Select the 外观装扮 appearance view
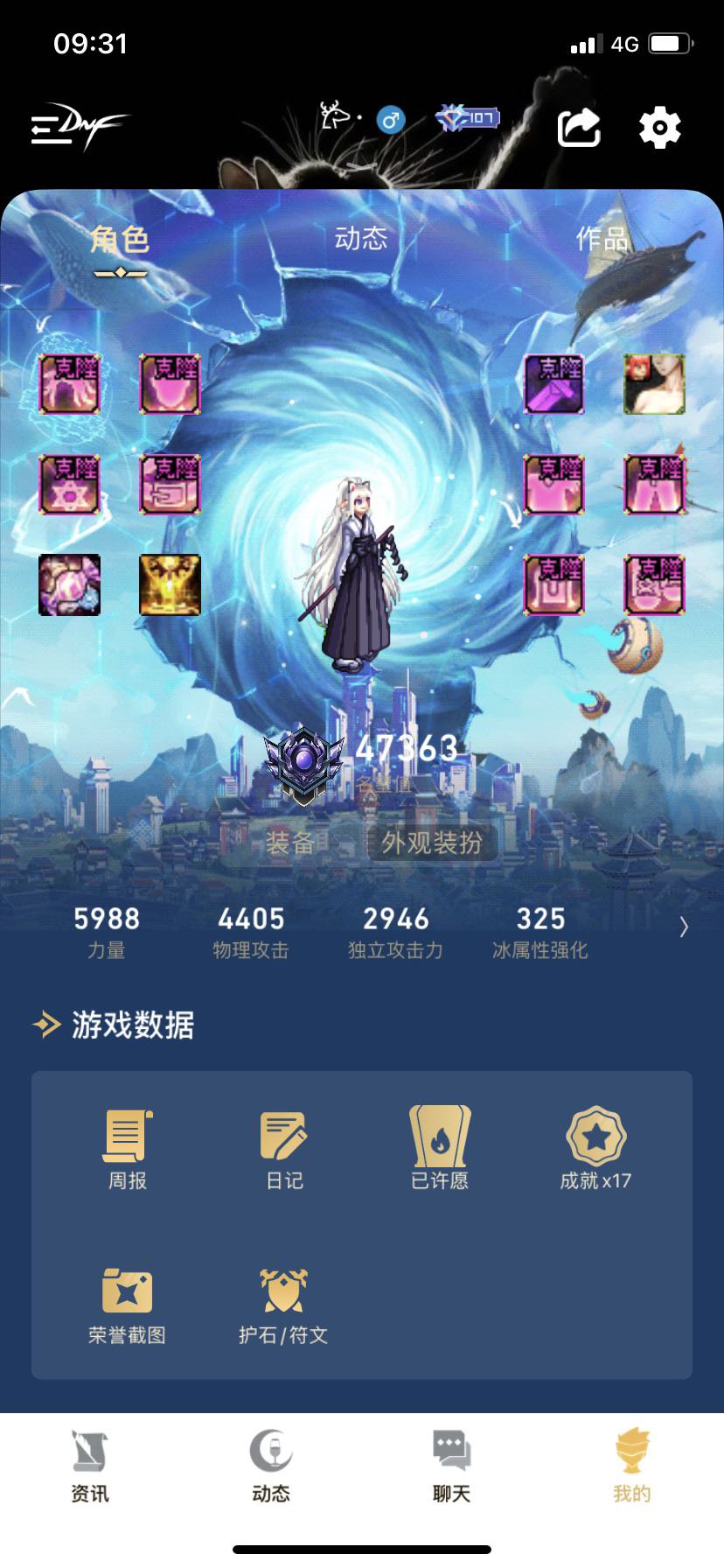 (x=432, y=843)
